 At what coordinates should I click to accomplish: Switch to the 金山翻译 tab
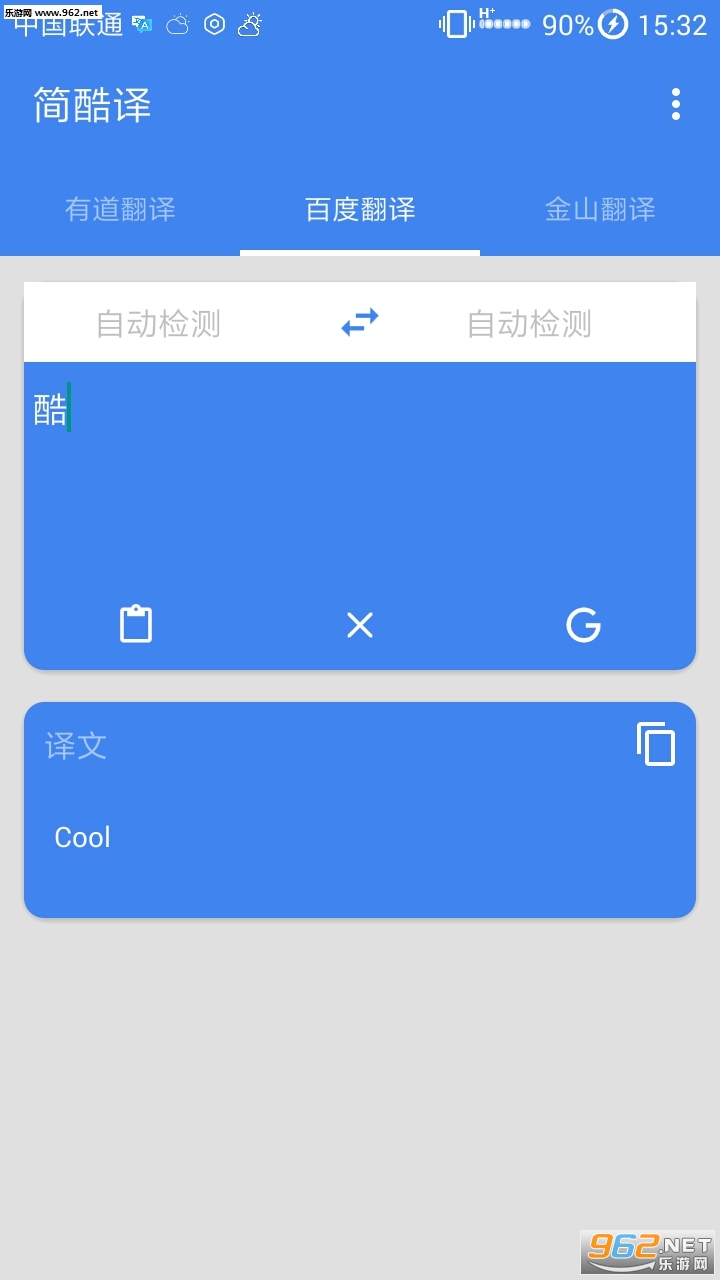pos(600,209)
